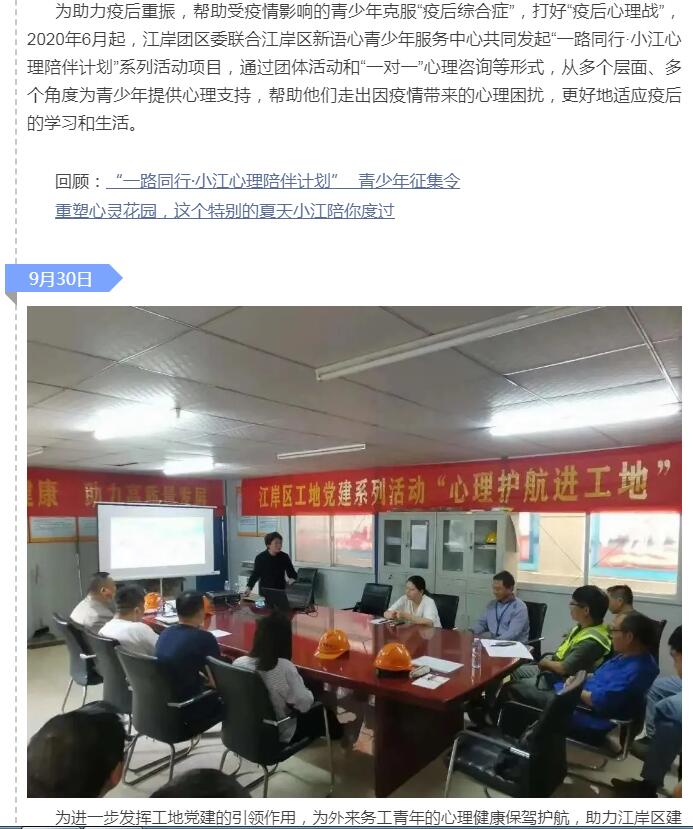
Task: Open the 重塑心灵花园 article link
Action: (x=224, y=211)
